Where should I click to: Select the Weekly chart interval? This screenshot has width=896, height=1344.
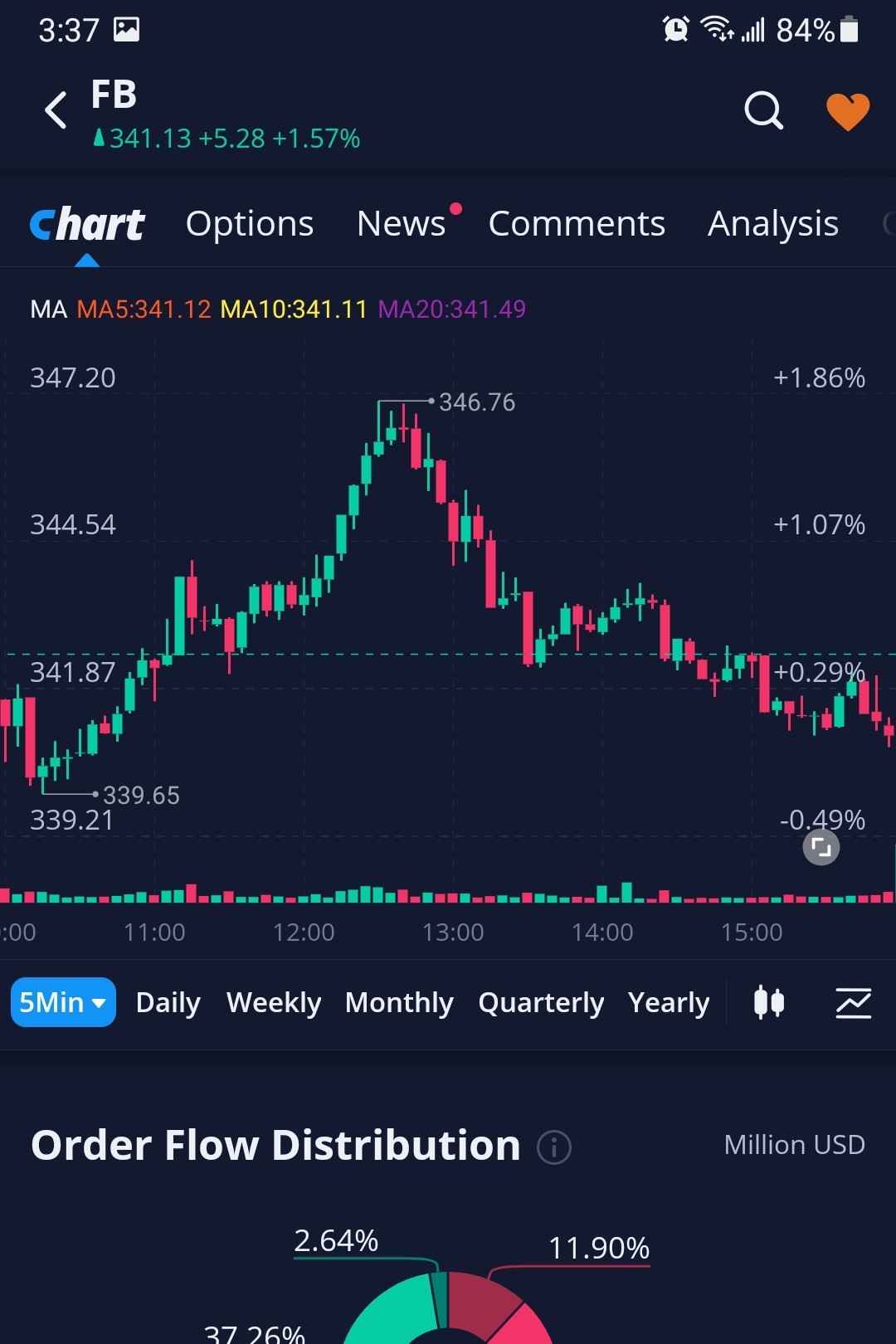[x=274, y=1002]
